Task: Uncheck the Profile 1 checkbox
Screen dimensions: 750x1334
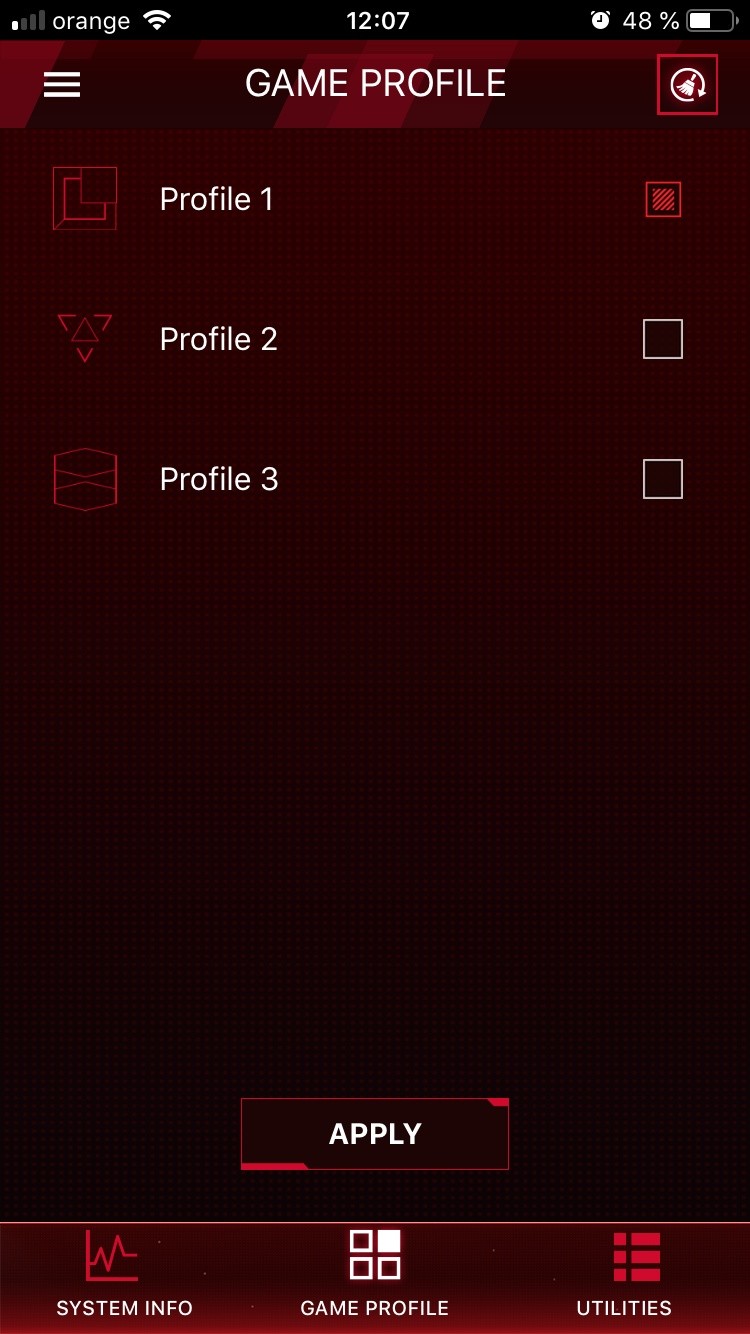Action: pos(663,199)
